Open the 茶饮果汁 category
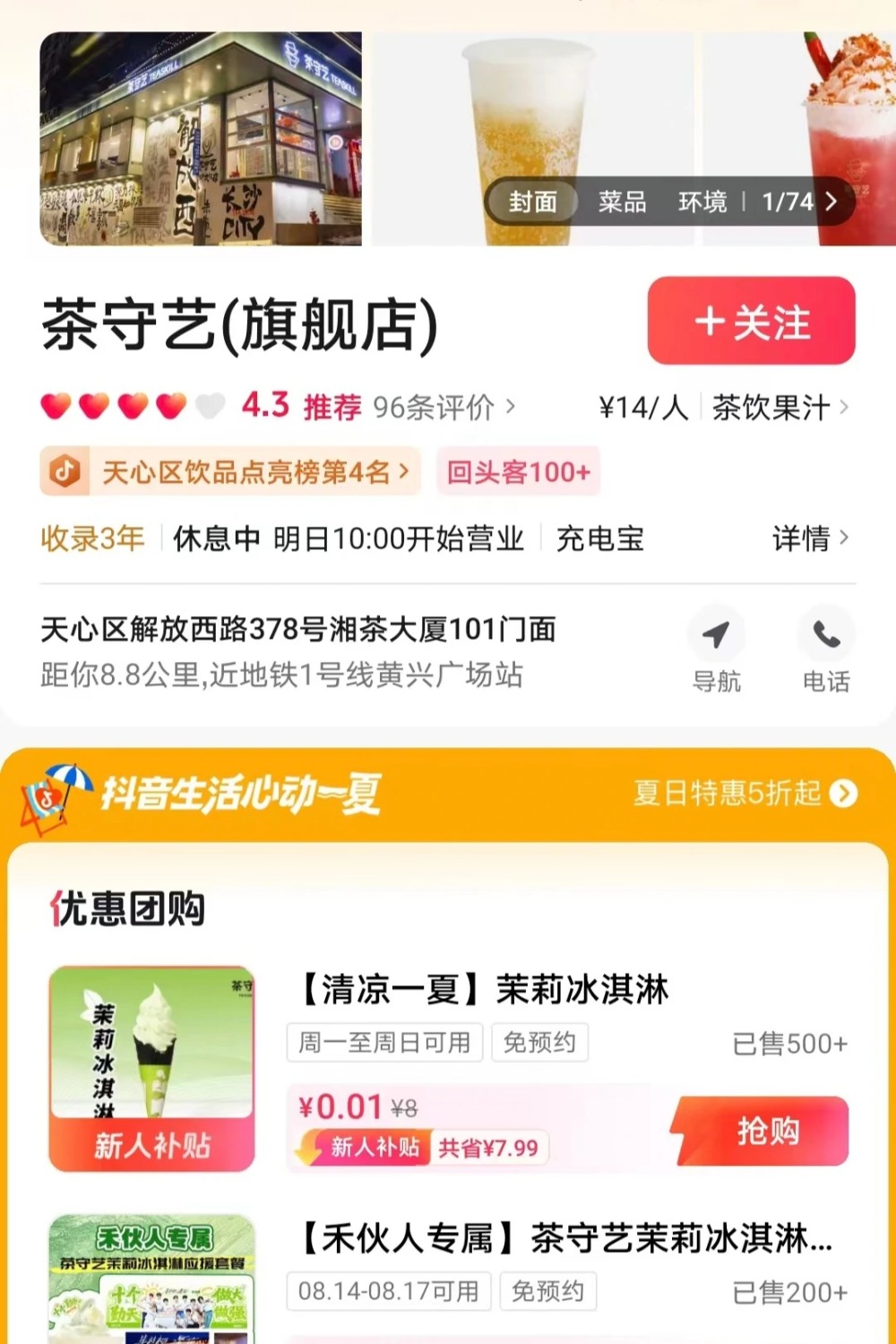The image size is (896, 1344). 778,408
